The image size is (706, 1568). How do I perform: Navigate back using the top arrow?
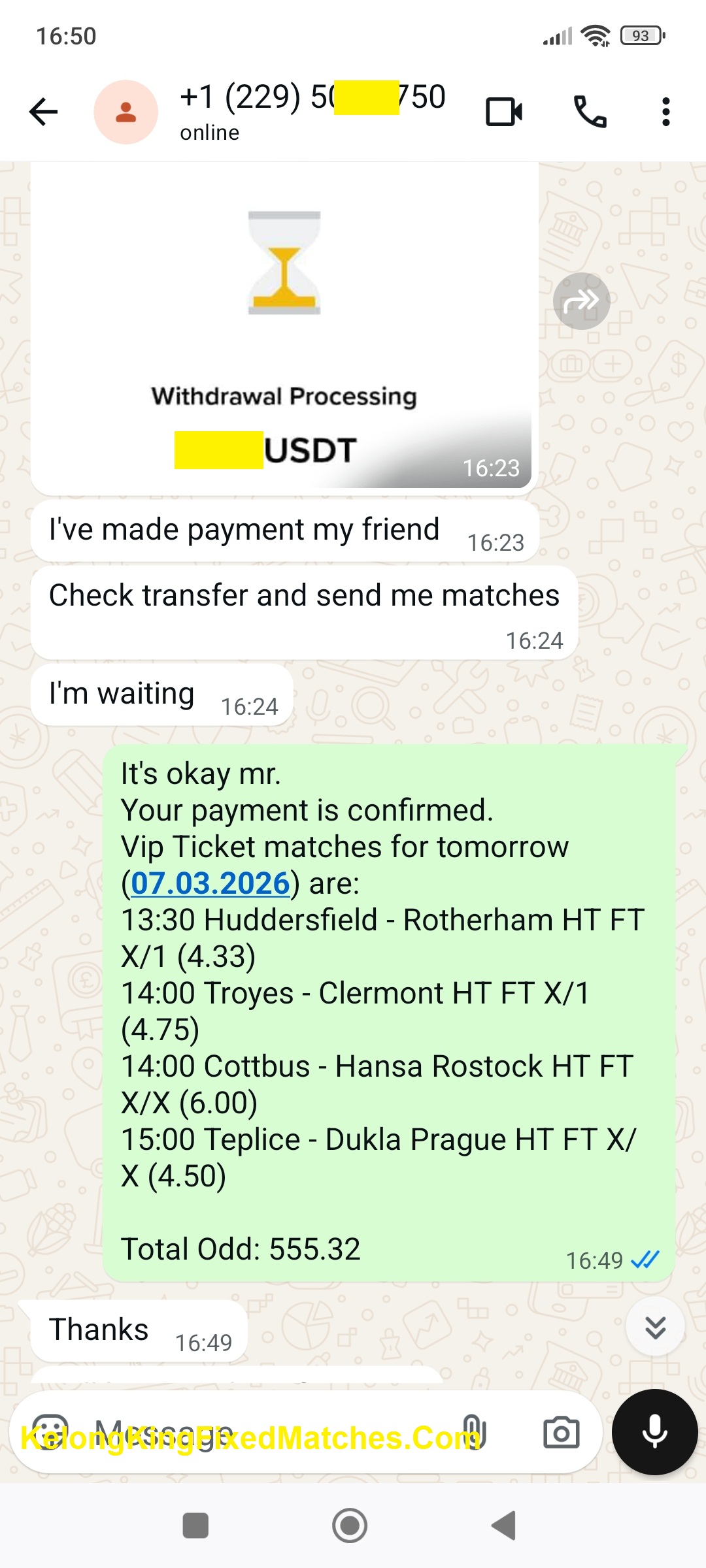point(42,111)
